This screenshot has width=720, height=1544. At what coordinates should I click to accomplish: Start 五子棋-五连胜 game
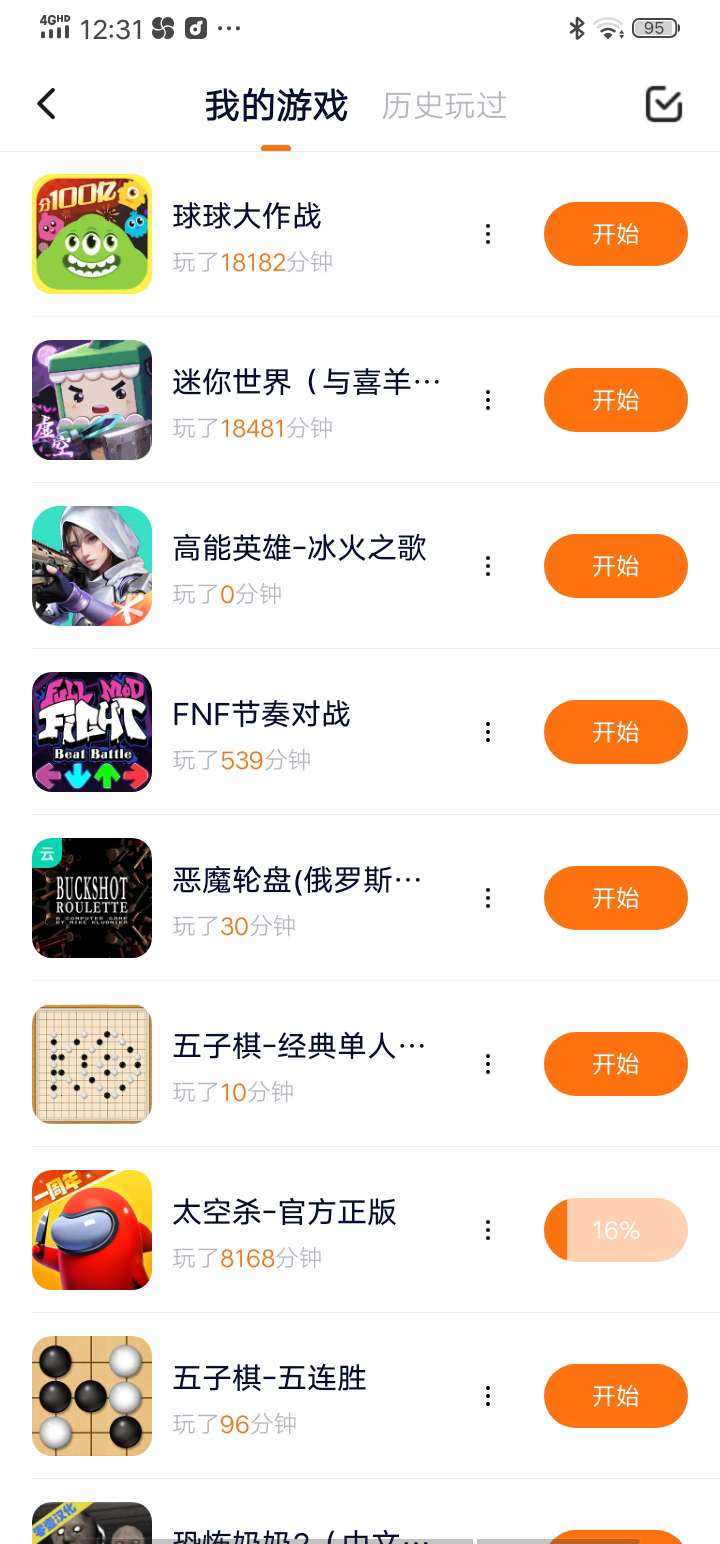pyautogui.click(x=615, y=1396)
